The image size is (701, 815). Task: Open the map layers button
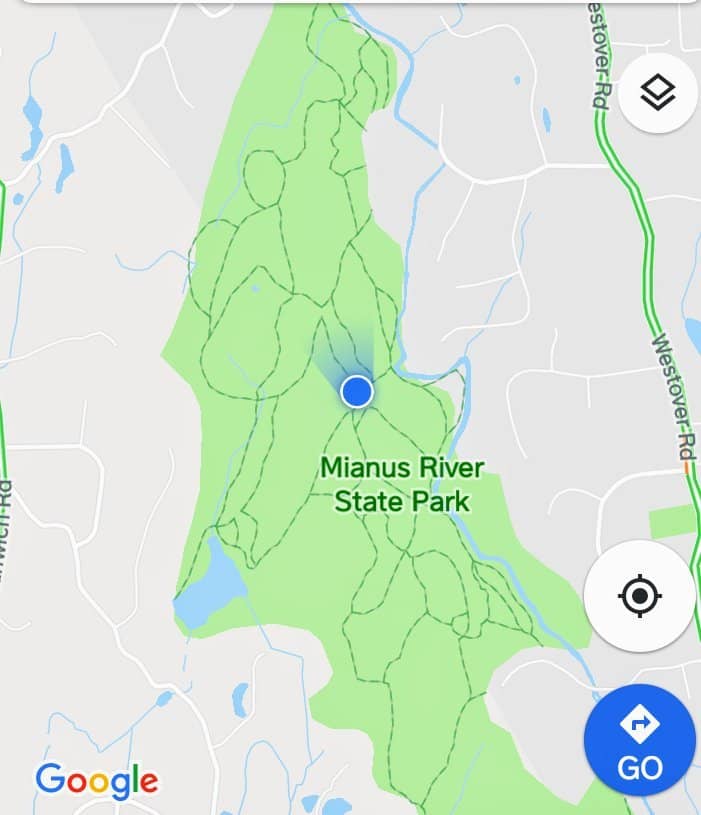pyautogui.click(x=657, y=95)
